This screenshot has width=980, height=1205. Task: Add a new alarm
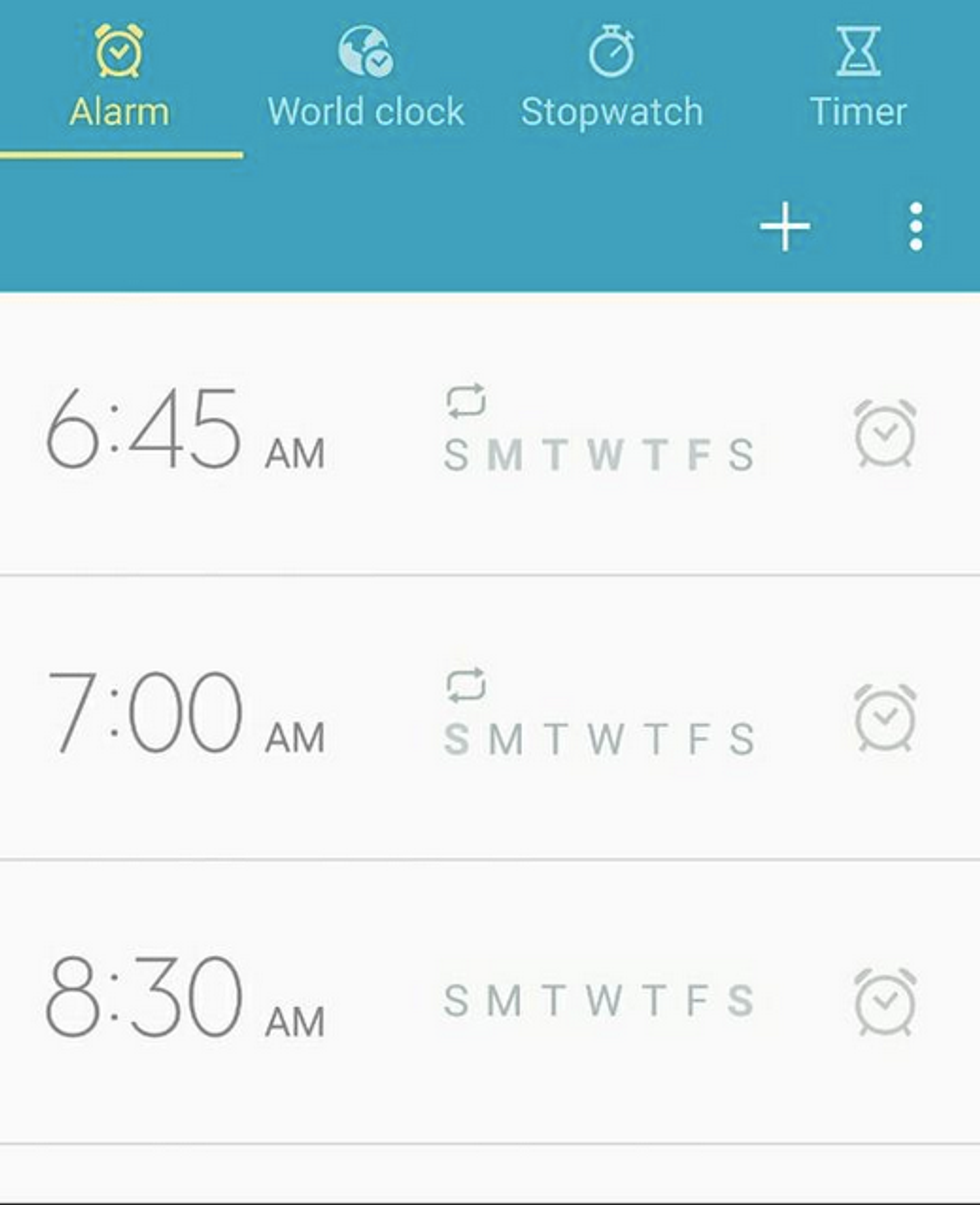click(784, 227)
